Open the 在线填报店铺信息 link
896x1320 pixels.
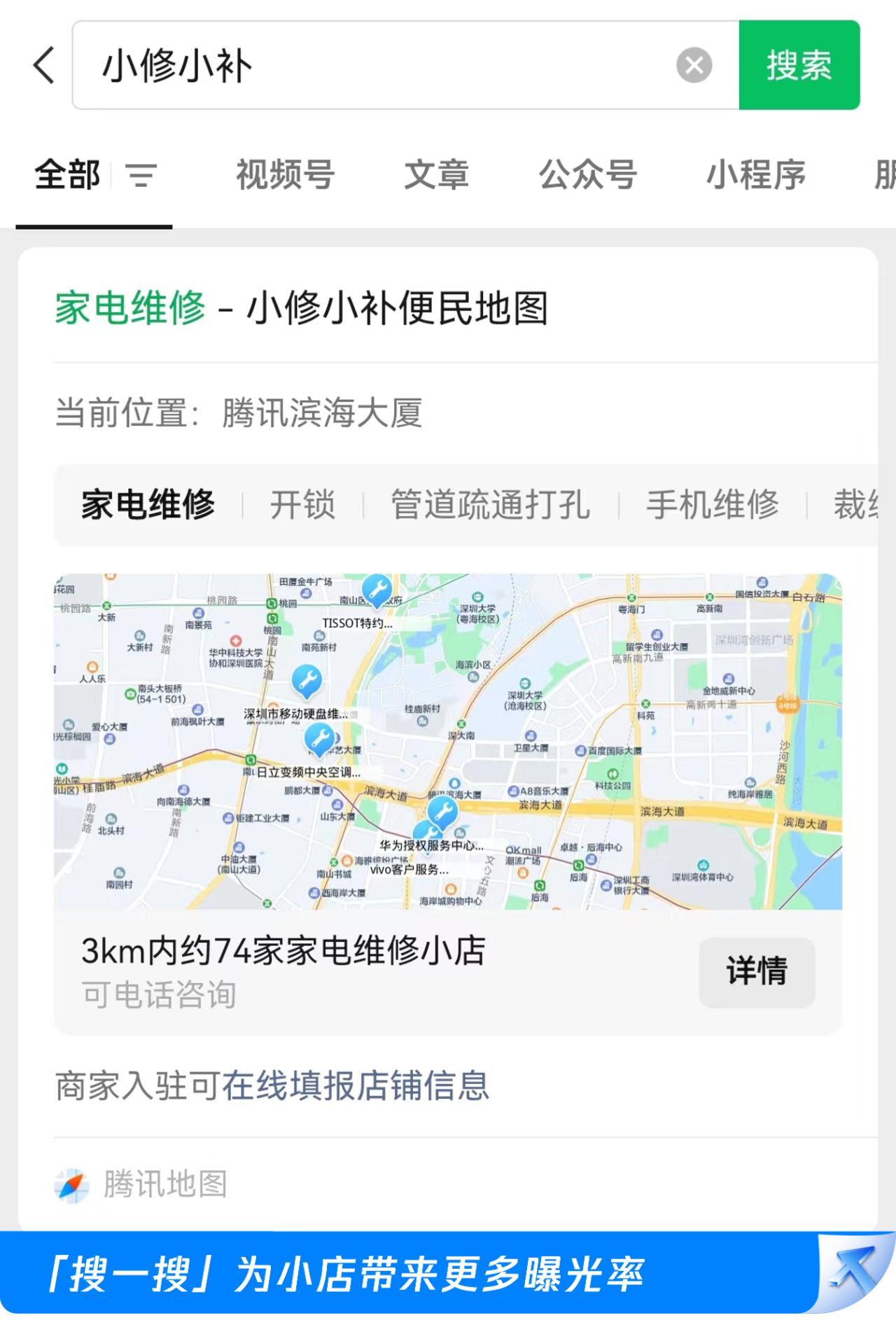(x=356, y=1085)
